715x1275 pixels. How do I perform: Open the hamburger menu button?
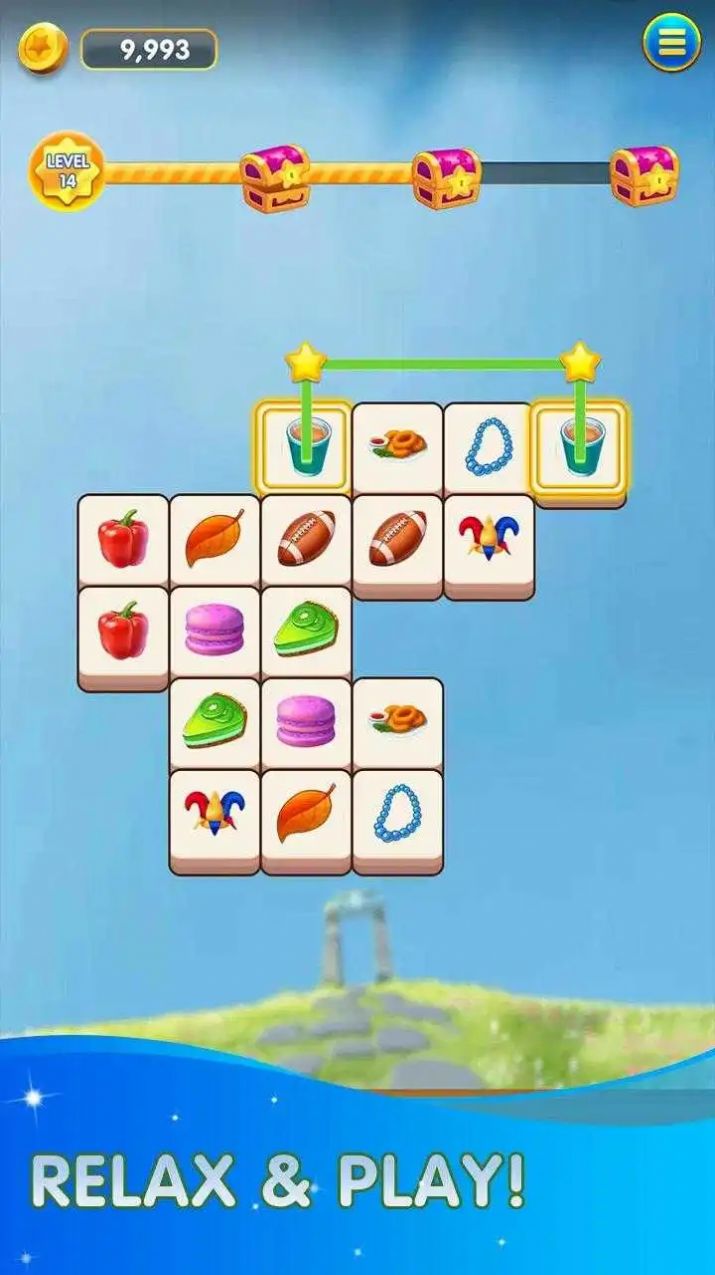pos(671,43)
